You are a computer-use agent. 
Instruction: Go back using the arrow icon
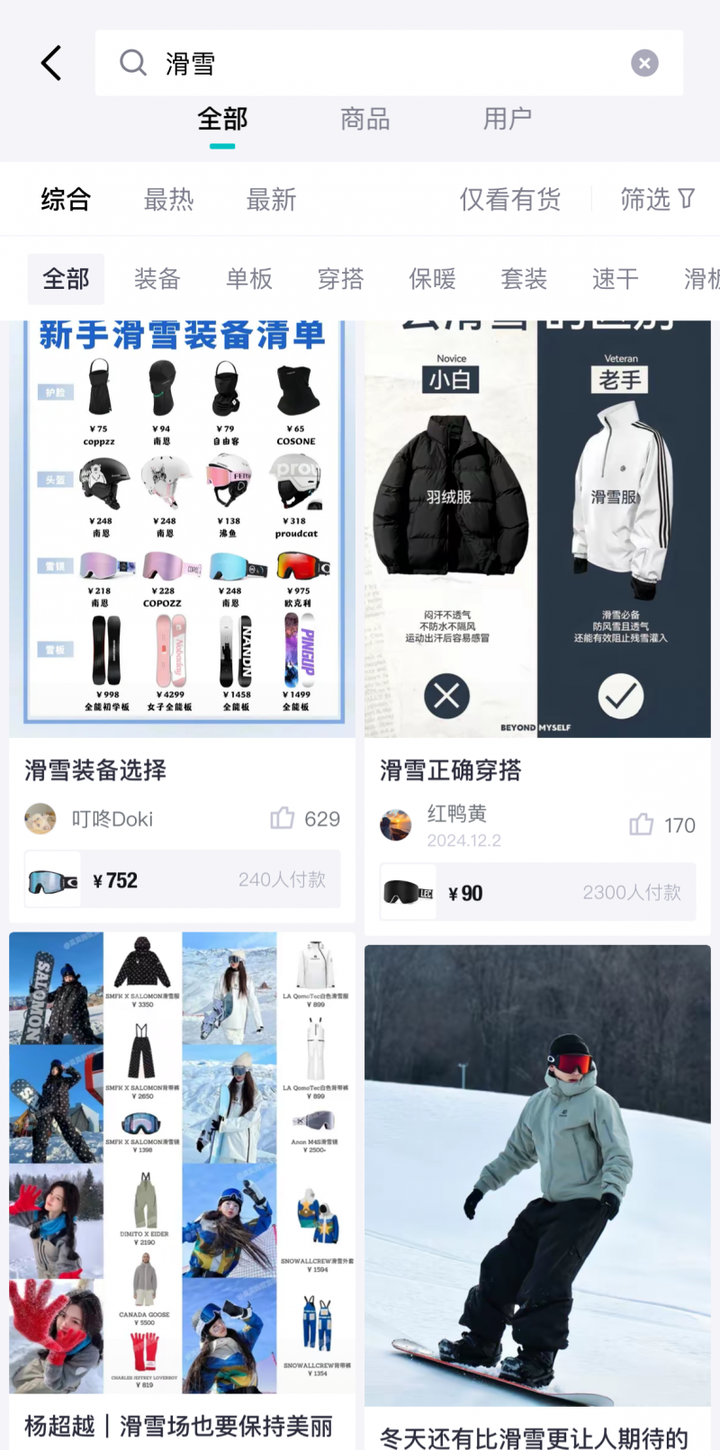[x=51, y=63]
